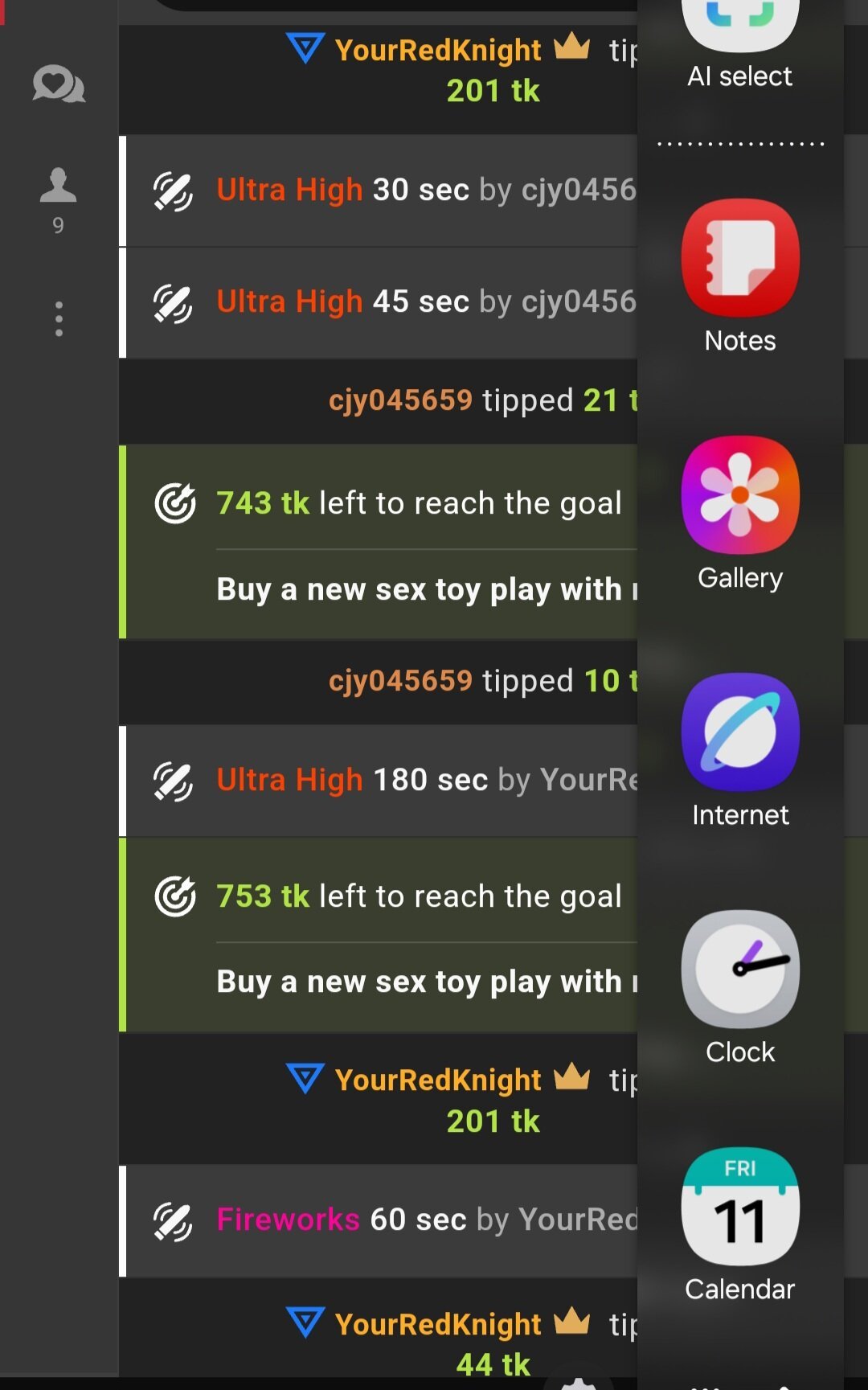Viewport: 868px width, 1390px height.
Task: Open the three-dot overflow menu
Action: tap(59, 319)
